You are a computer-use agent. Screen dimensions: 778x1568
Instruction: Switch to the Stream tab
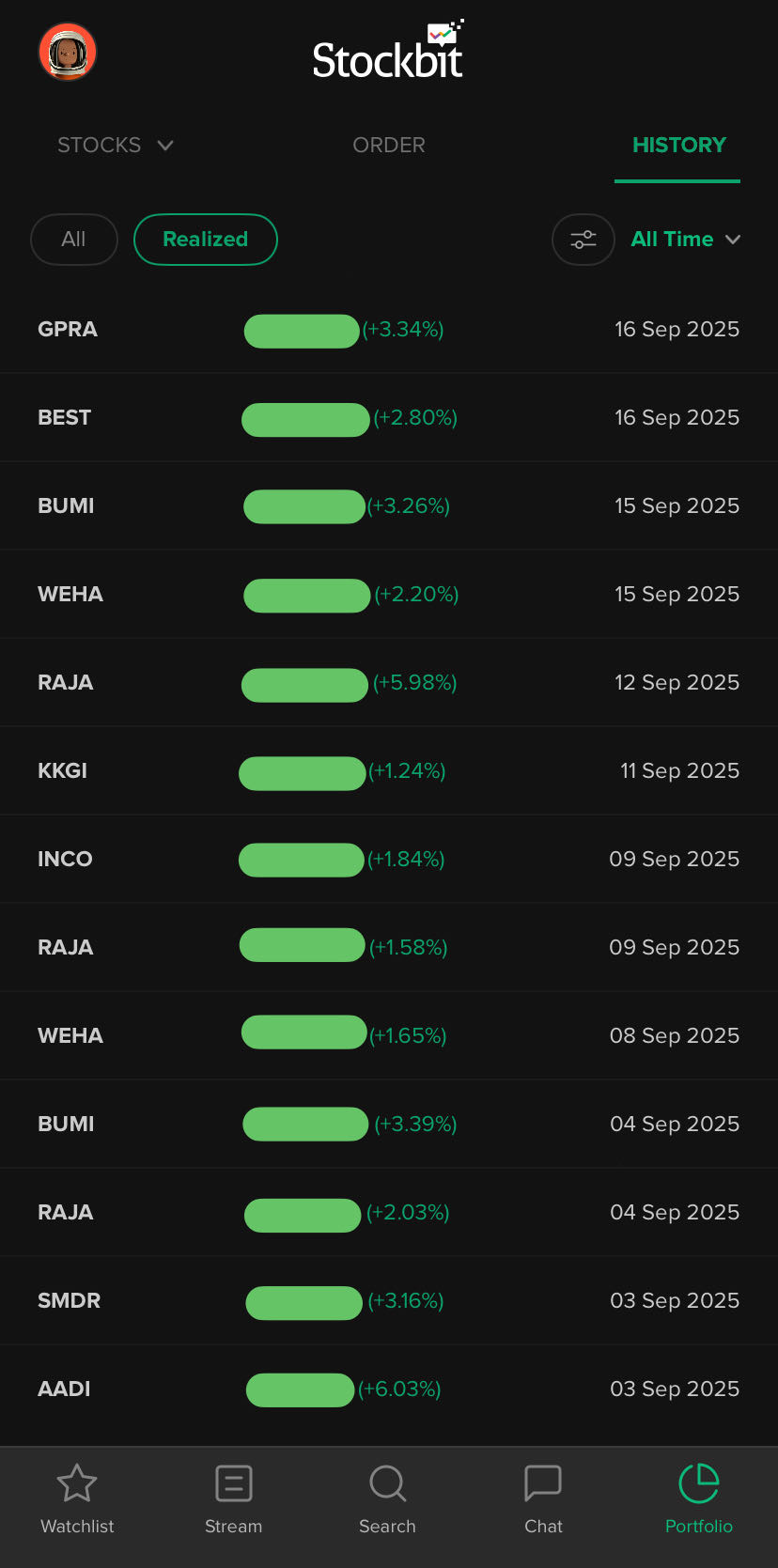tap(233, 1499)
